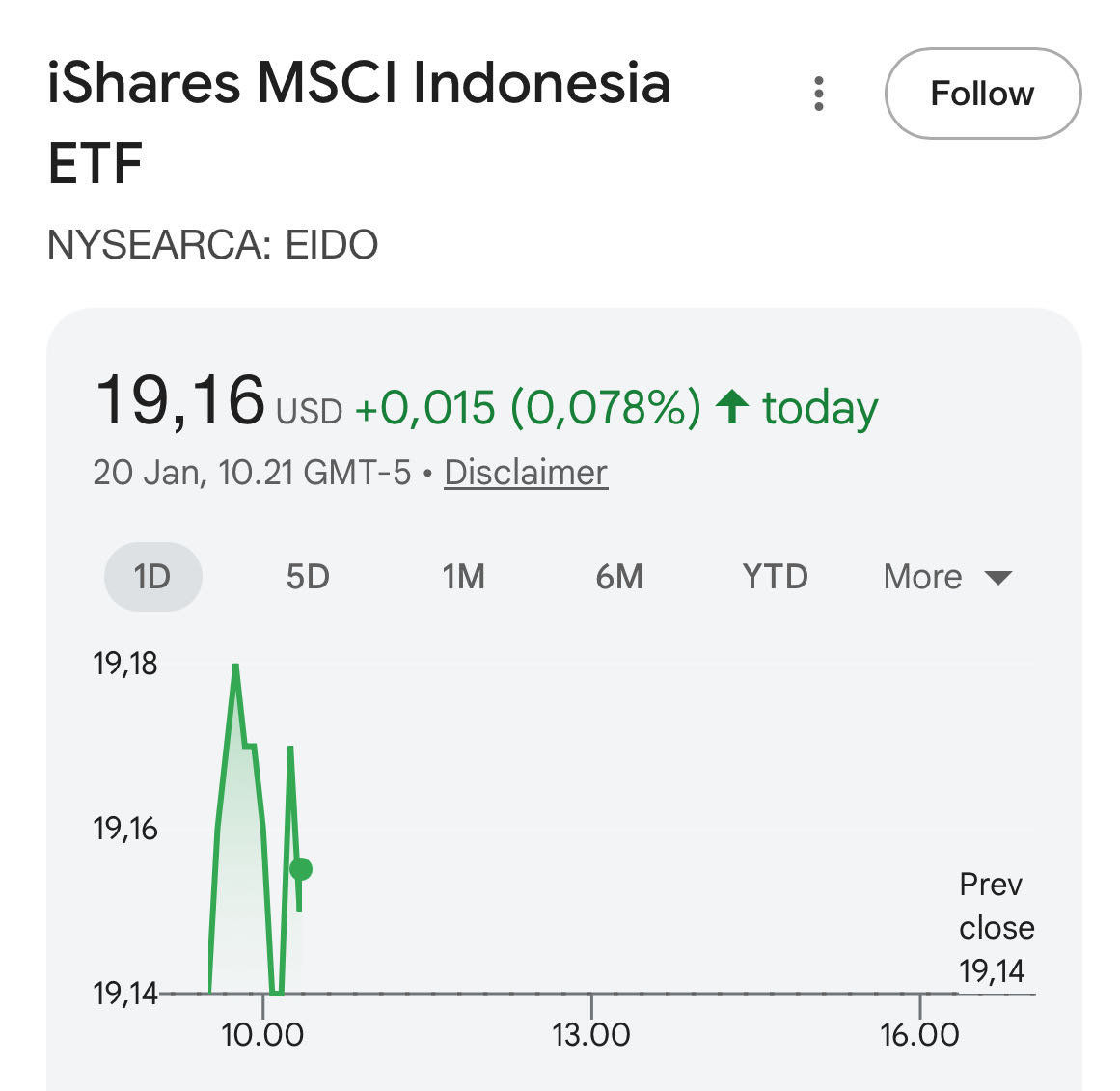Viewport: 1120px width, 1091px height.
Task: Select the 1D chart range
Action: point(152,577)
